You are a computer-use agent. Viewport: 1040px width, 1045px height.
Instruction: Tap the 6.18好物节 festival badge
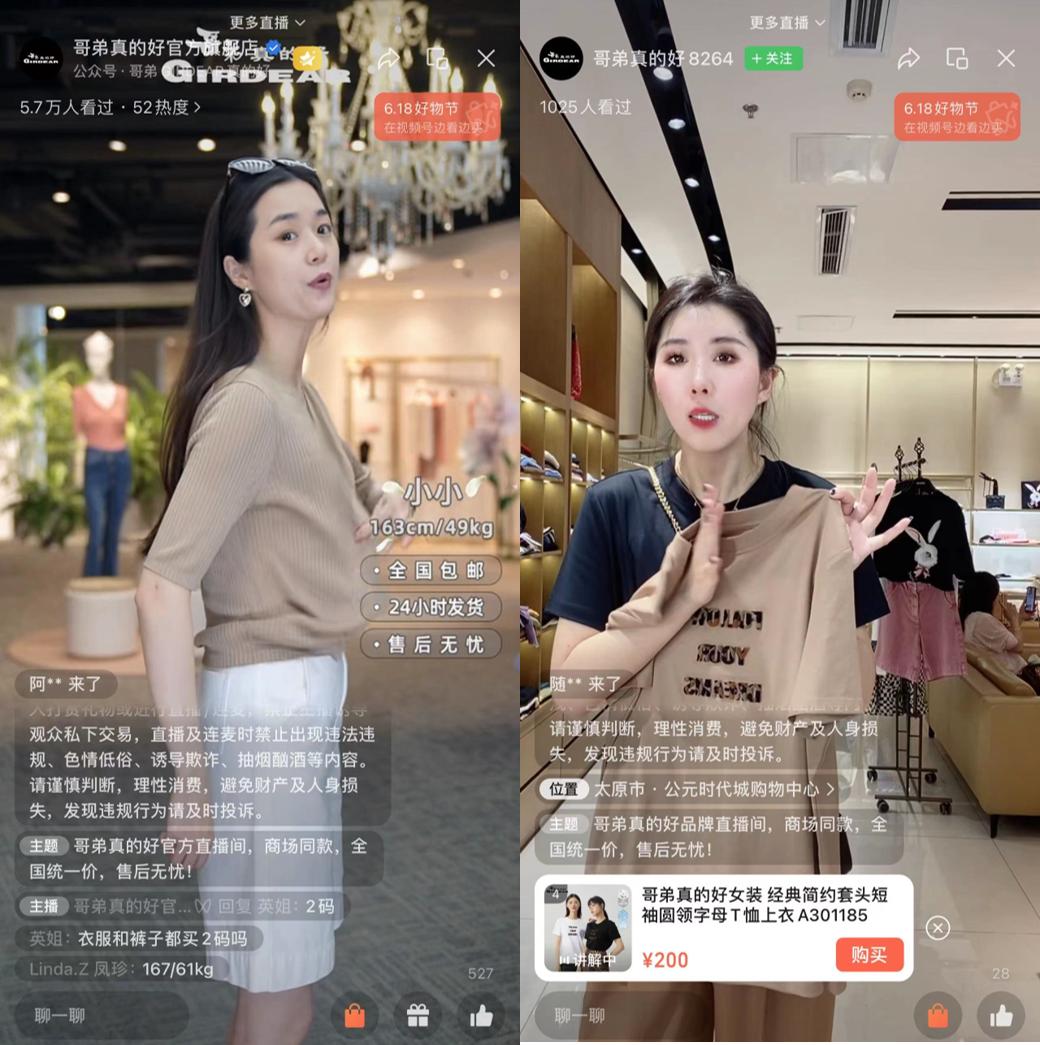tap(437, 117)
